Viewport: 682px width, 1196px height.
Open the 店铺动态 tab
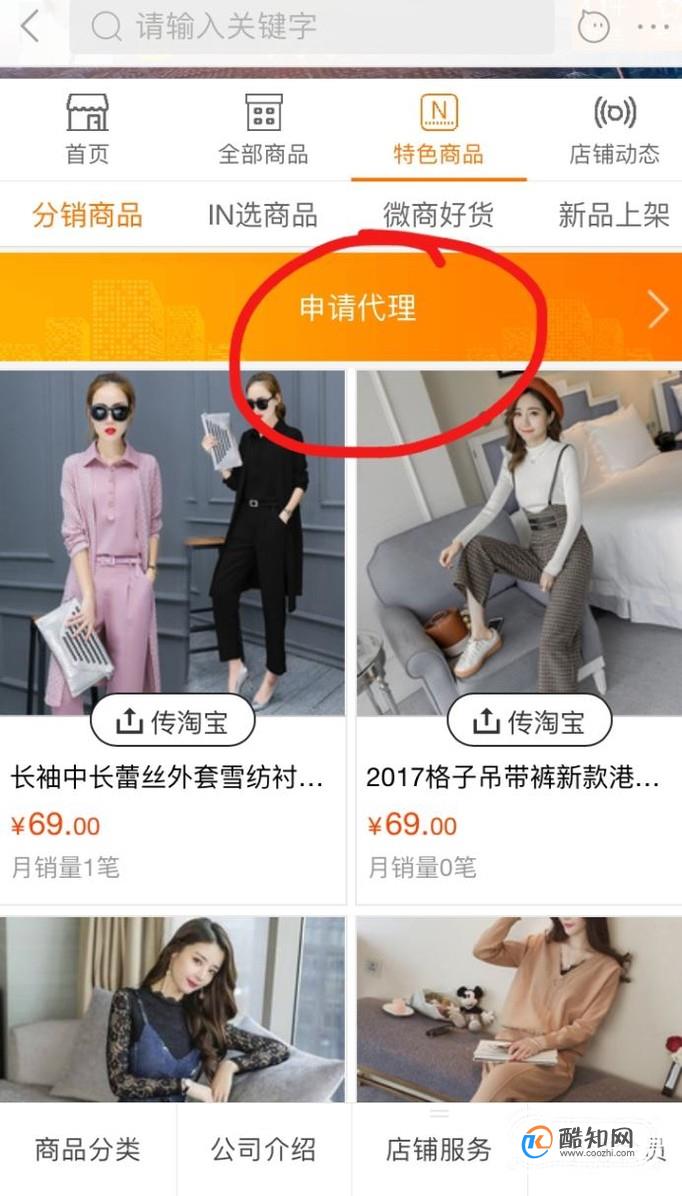pos(614,130)
